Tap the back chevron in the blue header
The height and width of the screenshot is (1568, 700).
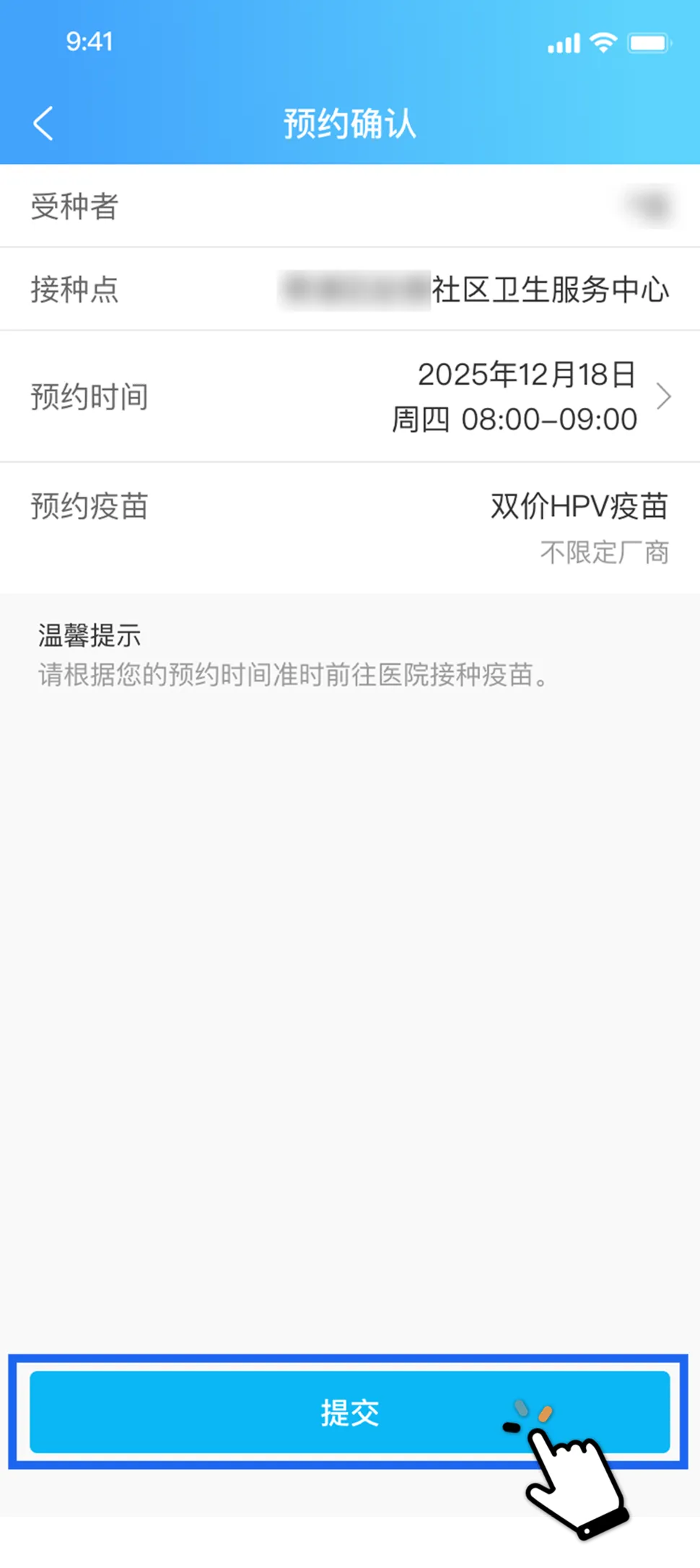click(43, 123)
